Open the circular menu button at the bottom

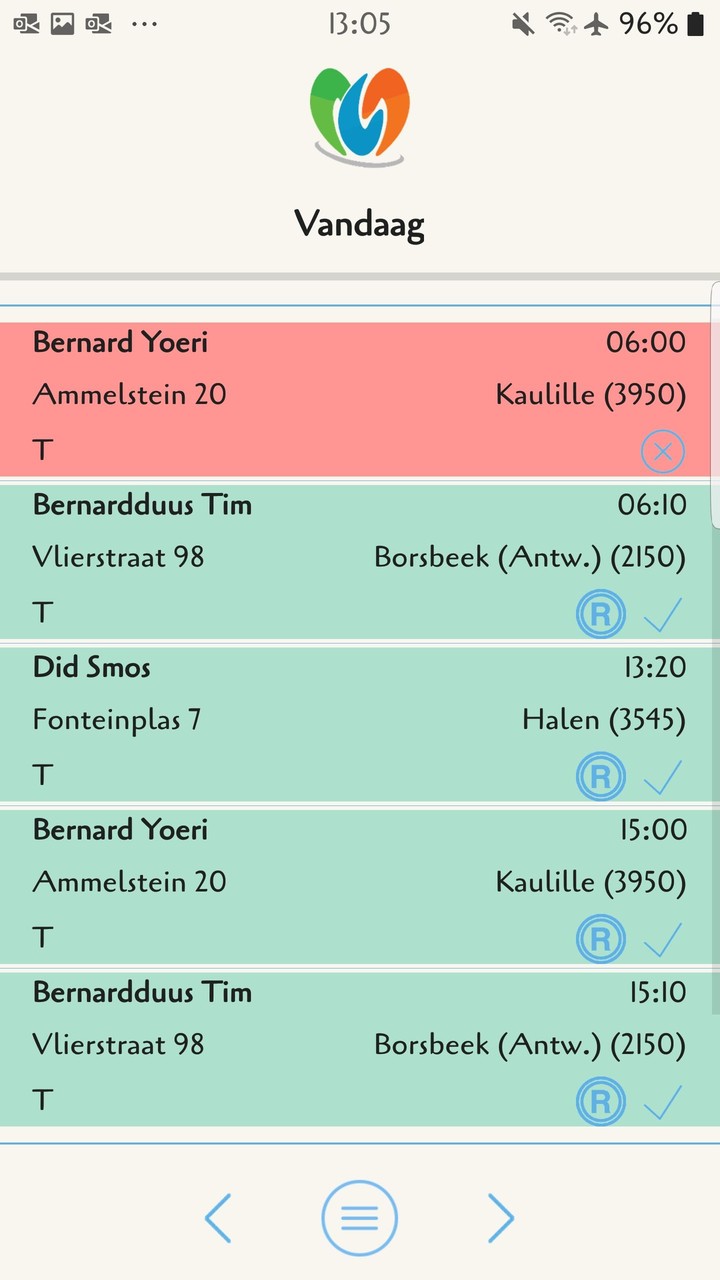[x=359, y=1217]
